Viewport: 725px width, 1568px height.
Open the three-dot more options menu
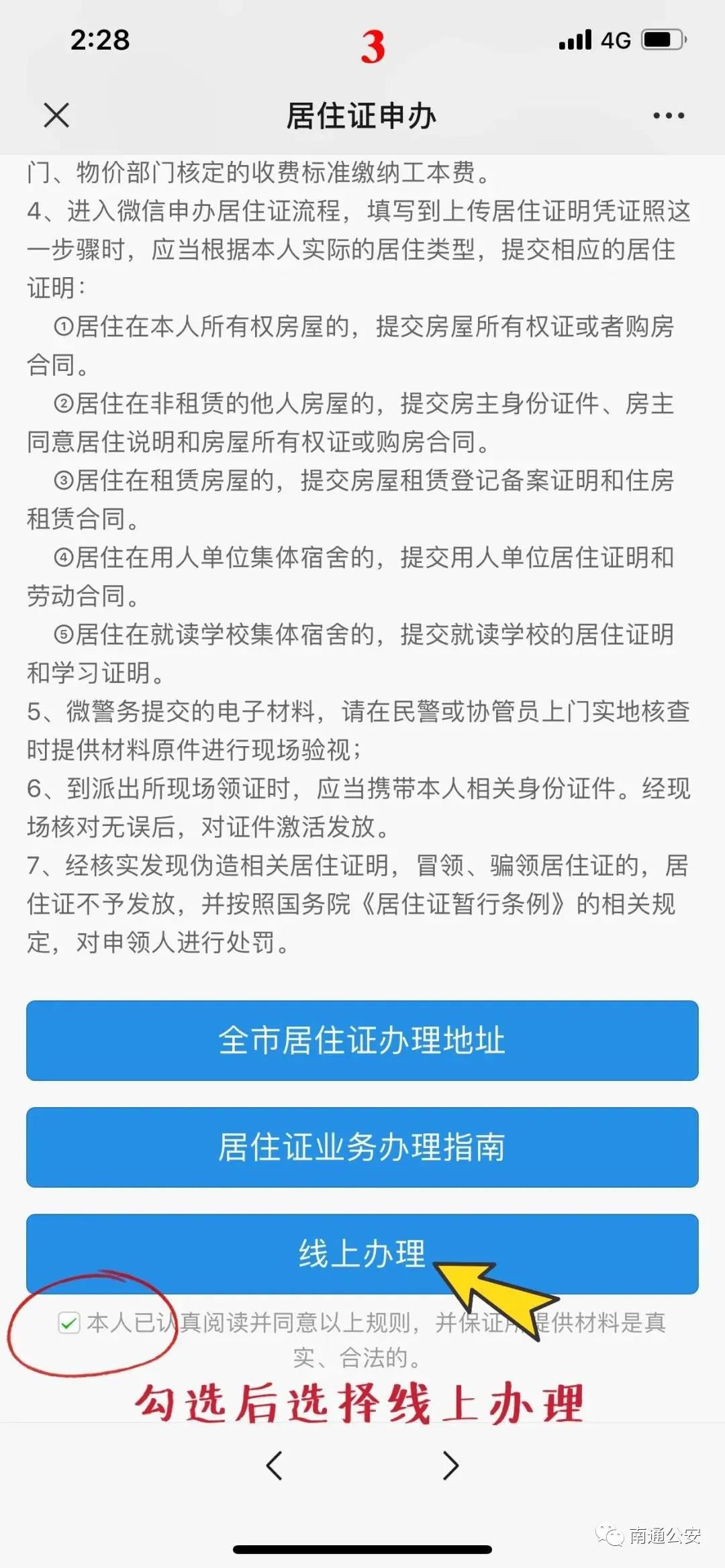pyautogui.click(x=669, y=115)
